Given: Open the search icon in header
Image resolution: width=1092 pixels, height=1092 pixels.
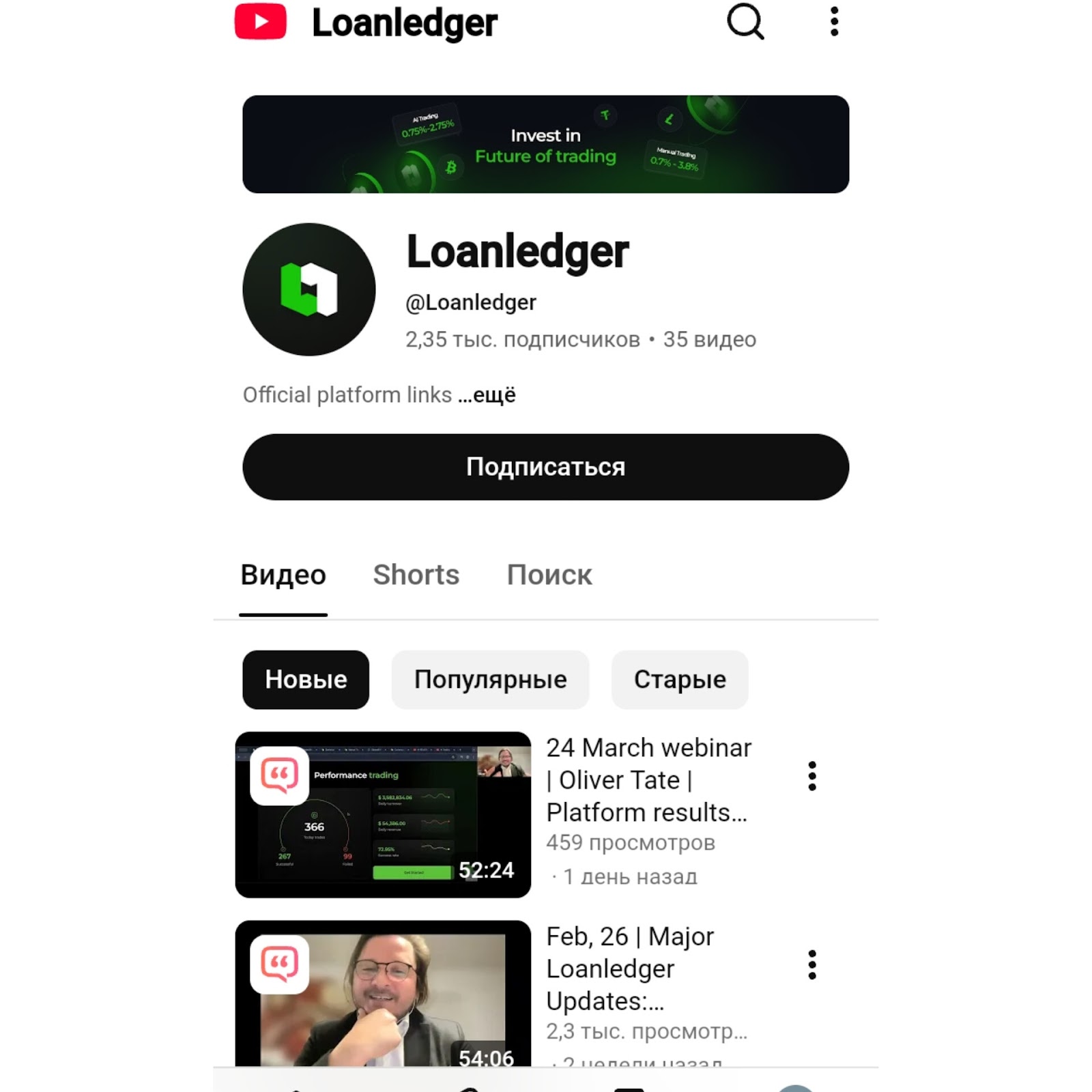Looking at the screenshot, I should coord(745,22).
